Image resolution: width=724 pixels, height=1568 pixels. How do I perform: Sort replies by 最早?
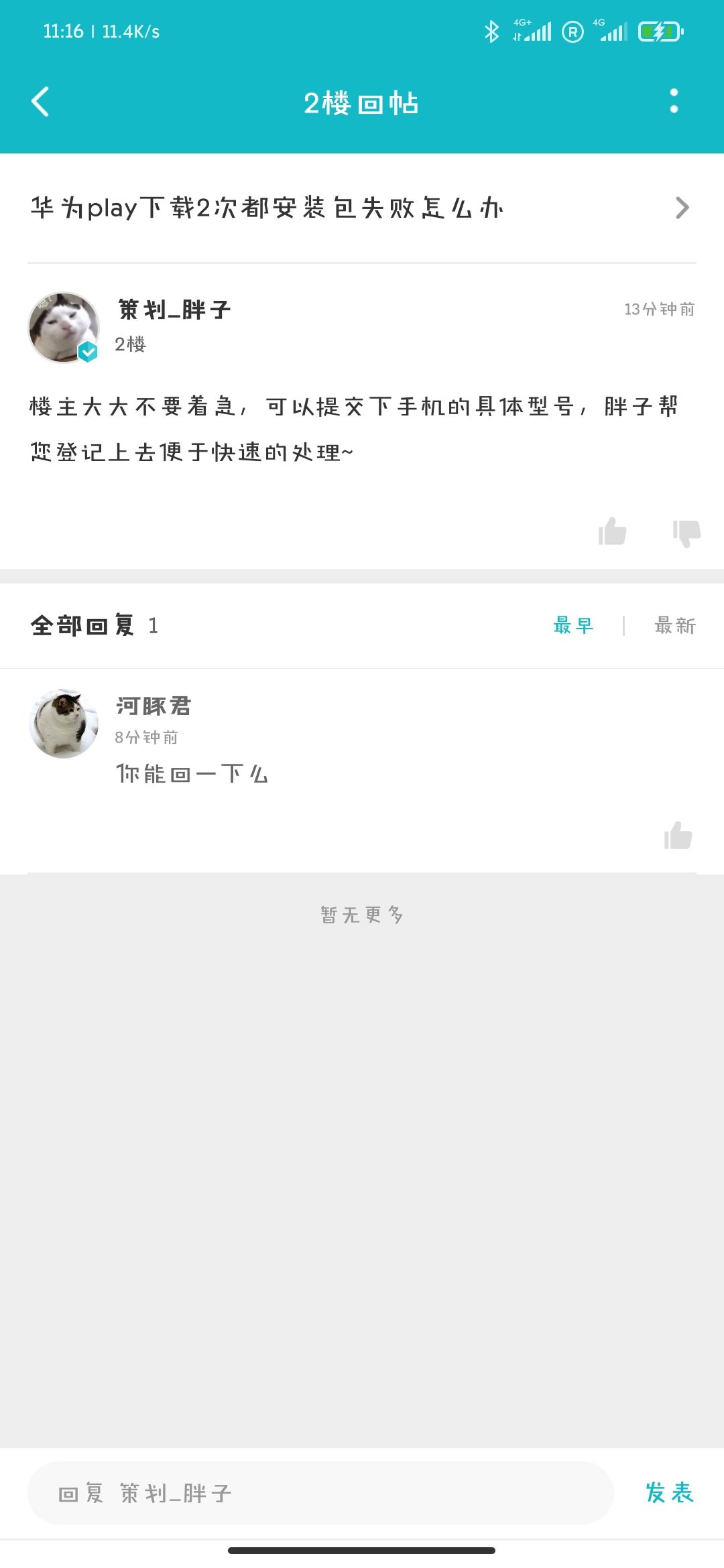coord(573,626)
